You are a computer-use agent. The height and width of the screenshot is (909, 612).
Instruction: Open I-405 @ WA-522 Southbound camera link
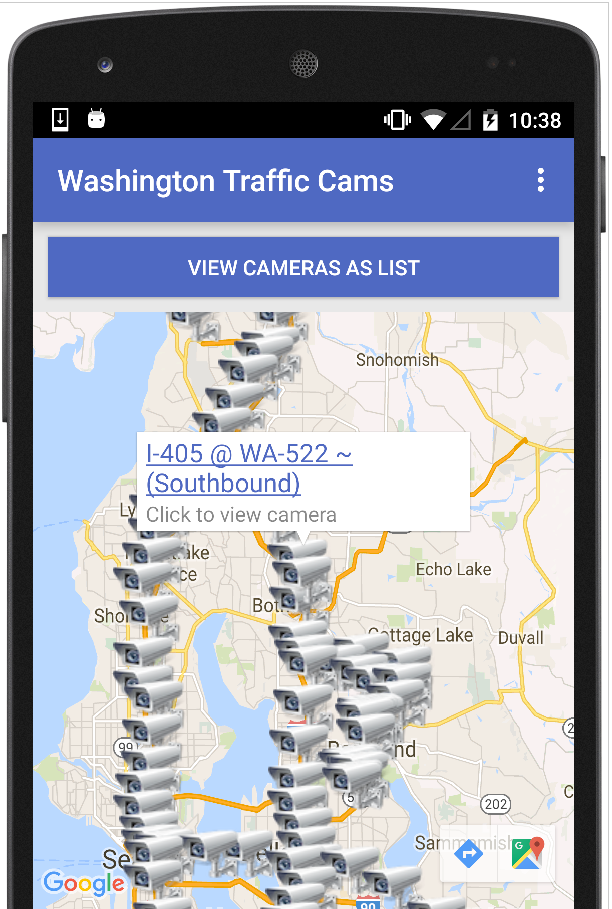[x=248, y=468]
